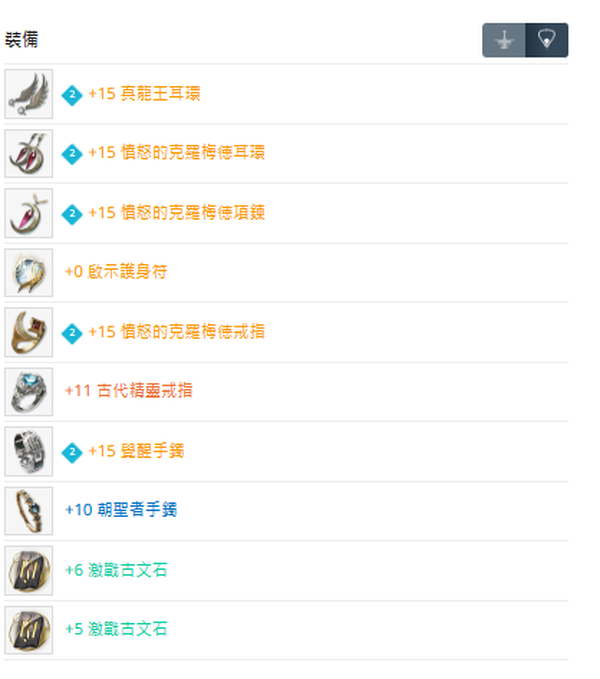This screenshot has width=600, height=679.
Task: Open +15 憤怒的克羅梅德戒指 details
Action: pyautogui.click(x=286, y=333)
